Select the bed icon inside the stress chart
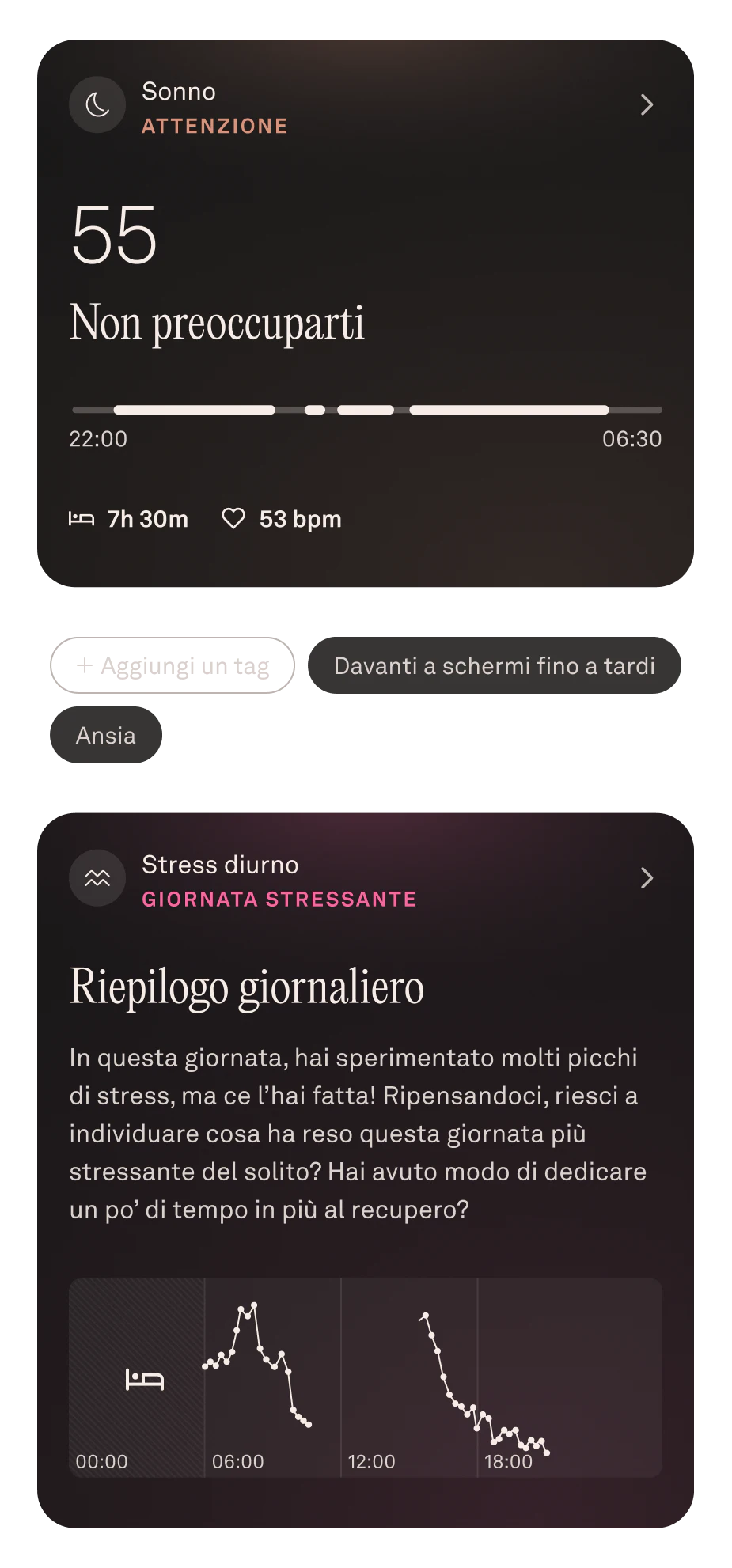Screen dimensions: 732x1568 point(145,1378)
